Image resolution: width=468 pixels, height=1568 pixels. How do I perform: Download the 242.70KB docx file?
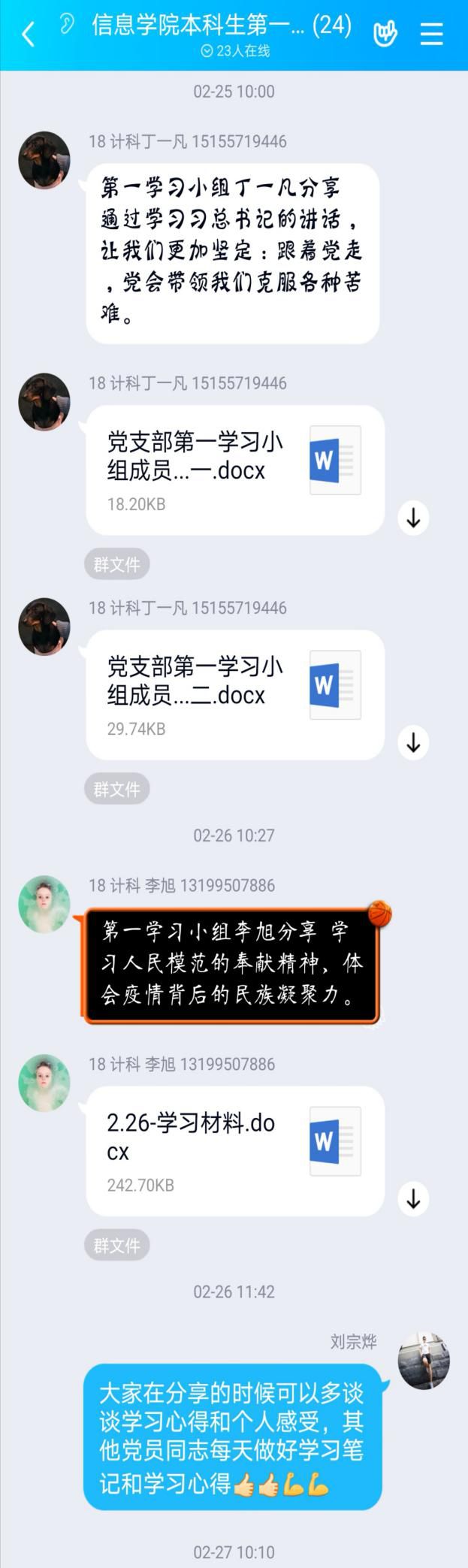413,1198
